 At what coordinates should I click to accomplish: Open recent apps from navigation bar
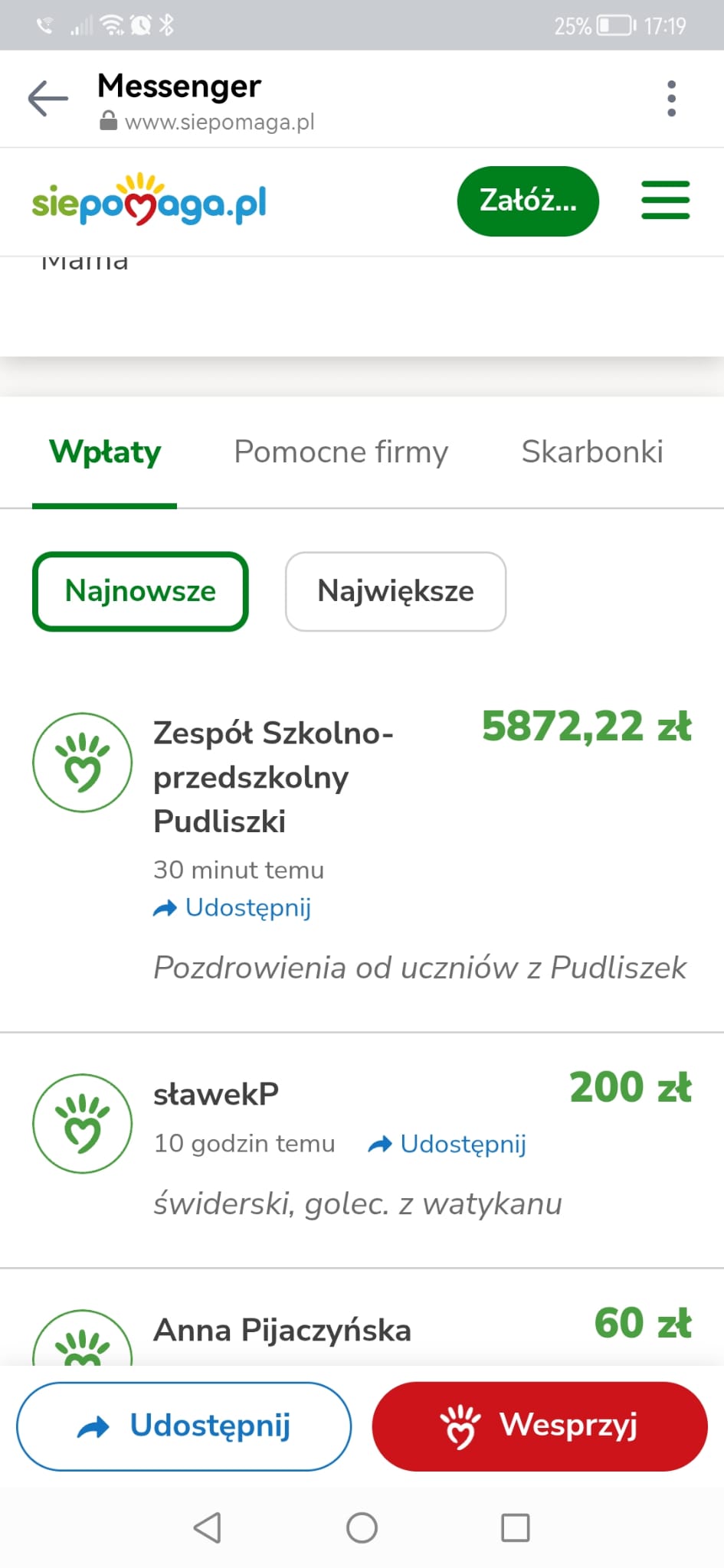point(515,1528)
